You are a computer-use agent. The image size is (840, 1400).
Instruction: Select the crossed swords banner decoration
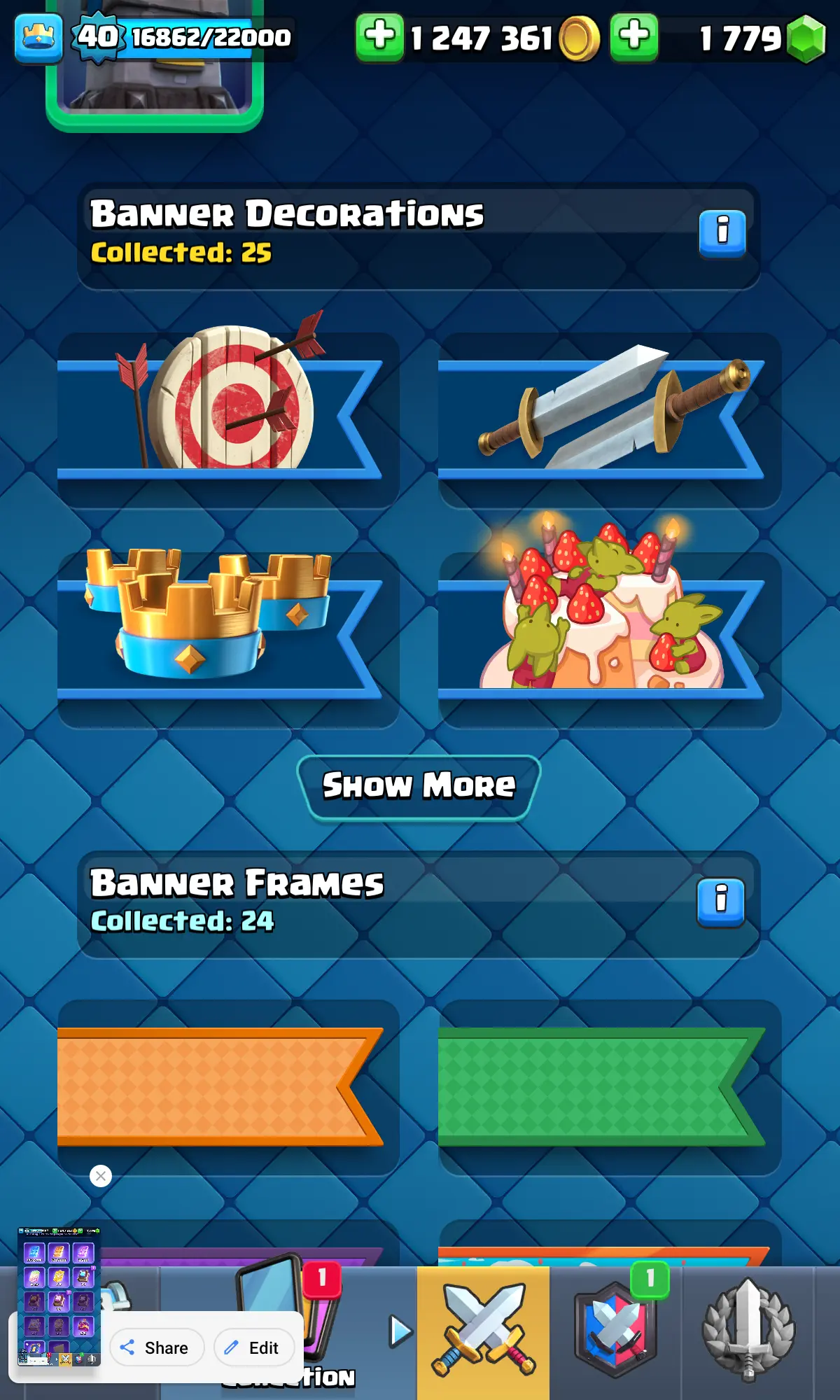(x=609, y=419)
